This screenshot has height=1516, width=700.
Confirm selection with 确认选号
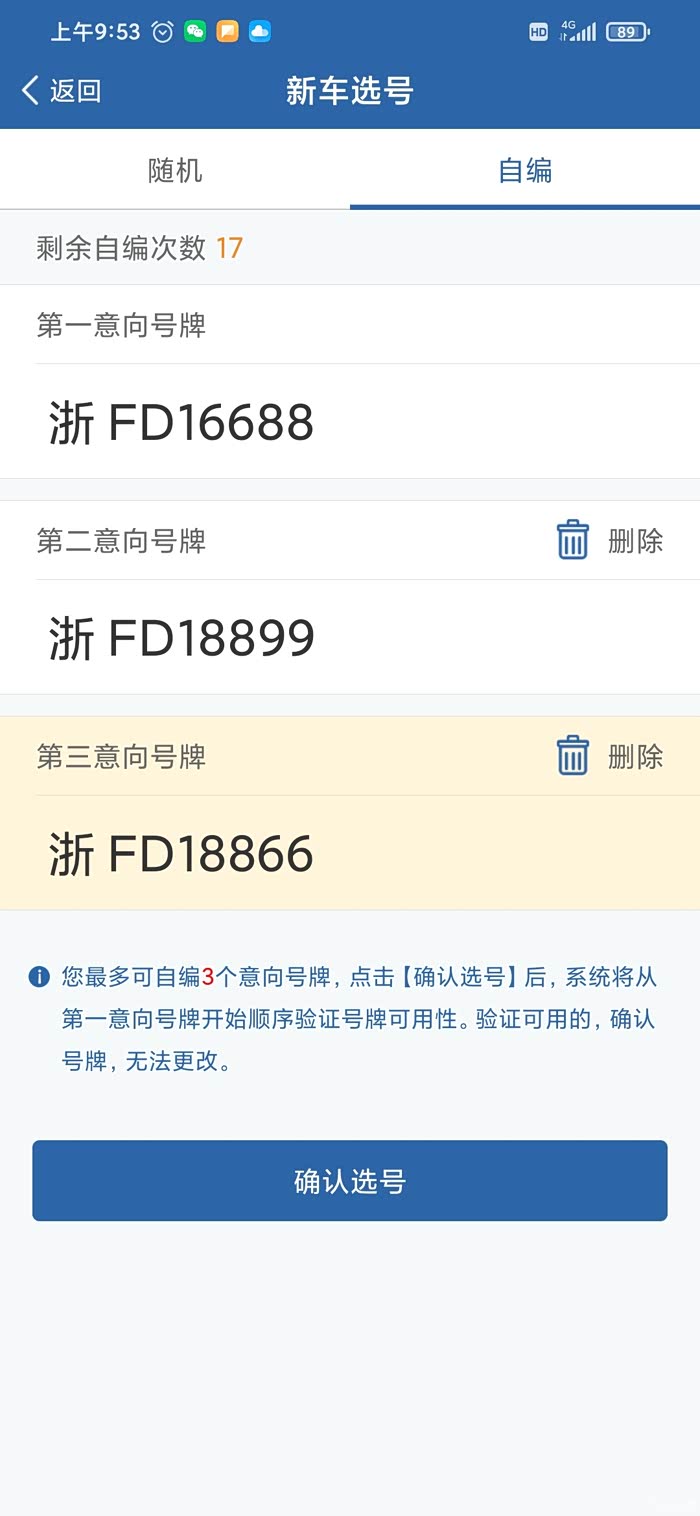click(x=350, y=1181)
